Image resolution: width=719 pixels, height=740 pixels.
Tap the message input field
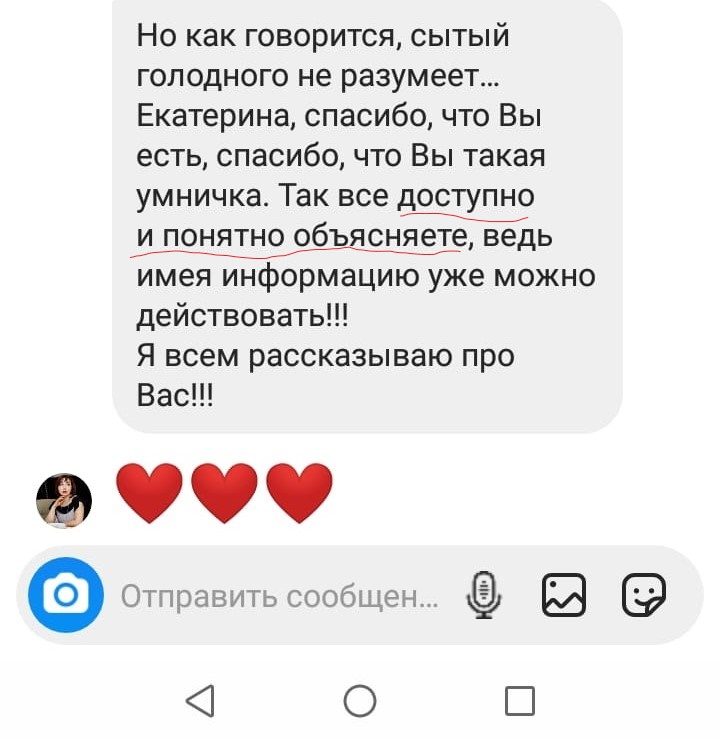[x=279, y=597]
